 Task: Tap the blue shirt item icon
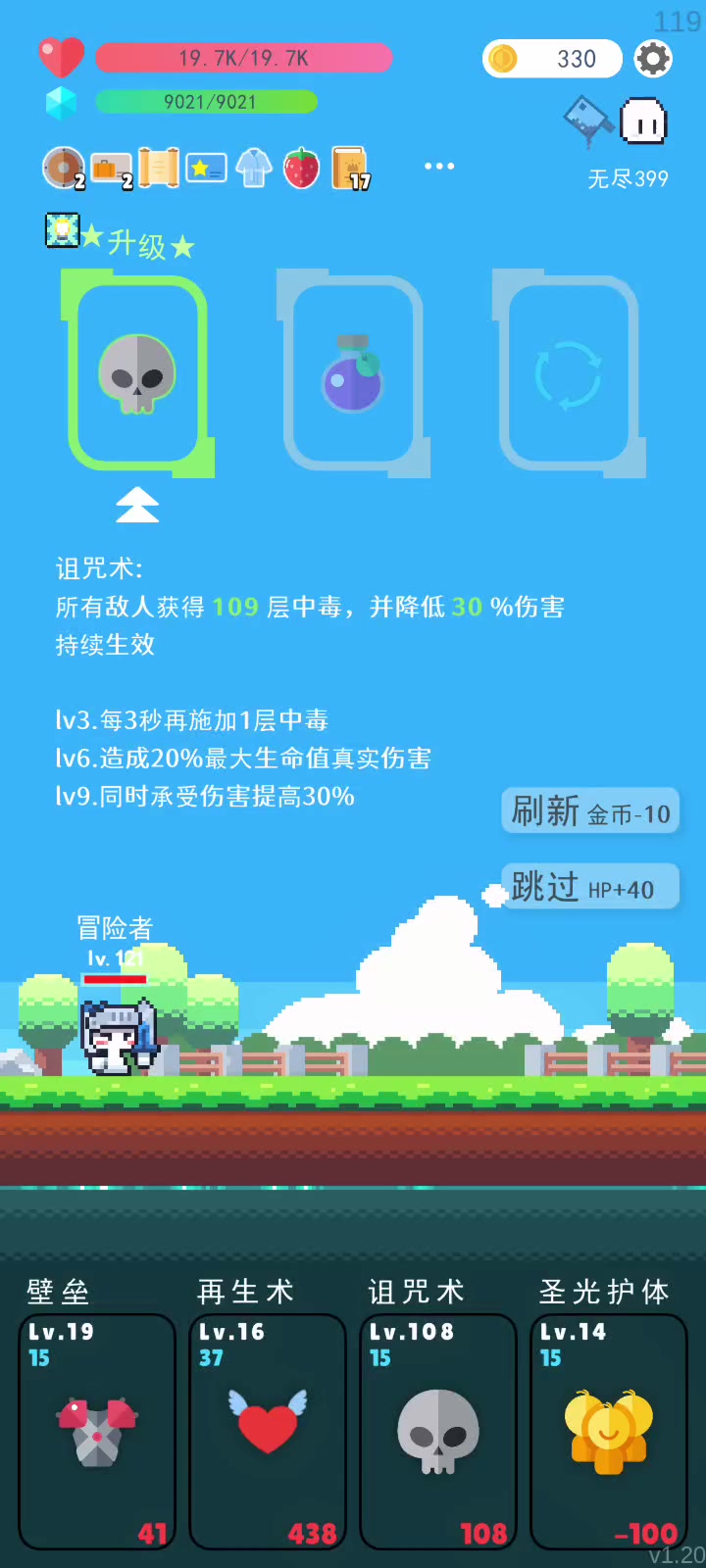point(254,168)
